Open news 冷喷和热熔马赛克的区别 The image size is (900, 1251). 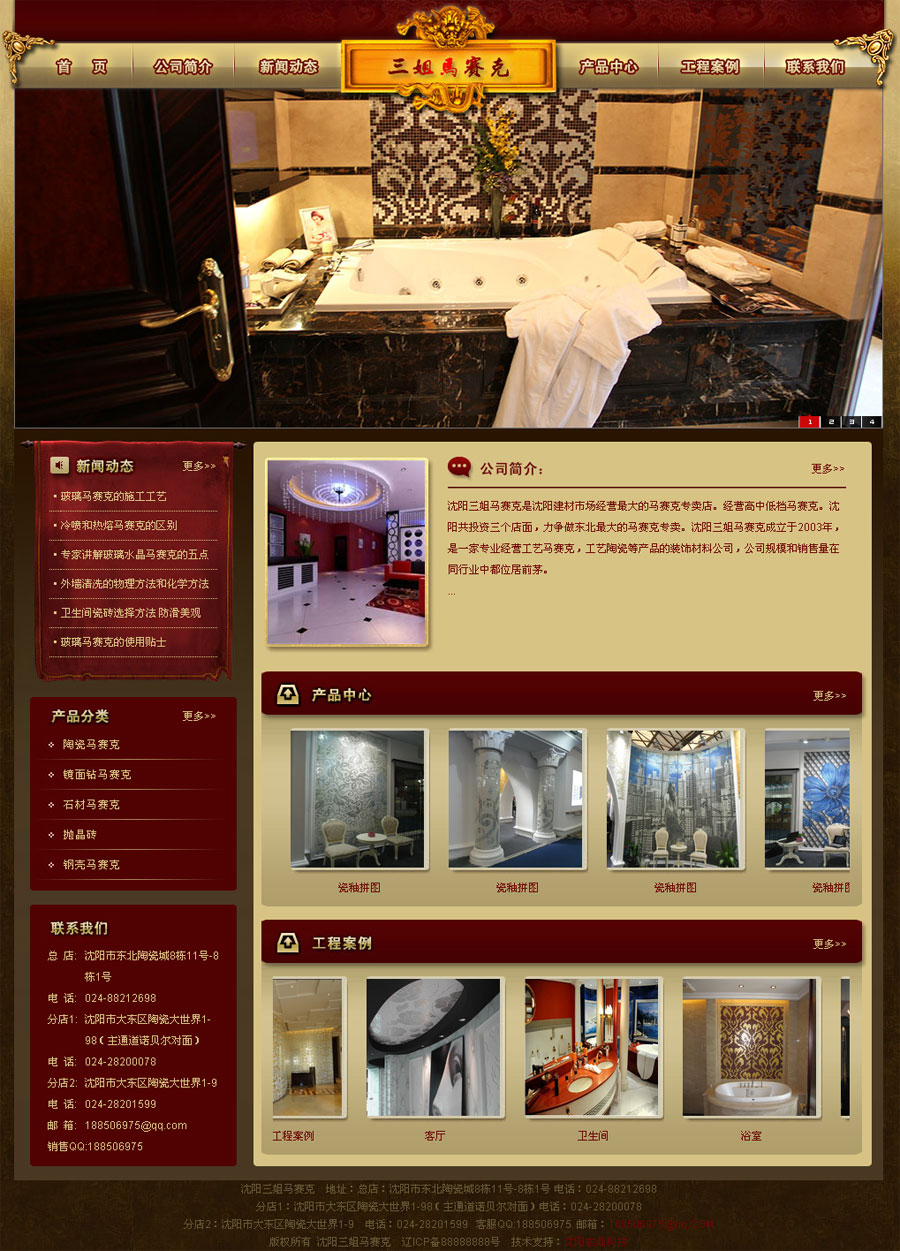(x=118, y=525)
